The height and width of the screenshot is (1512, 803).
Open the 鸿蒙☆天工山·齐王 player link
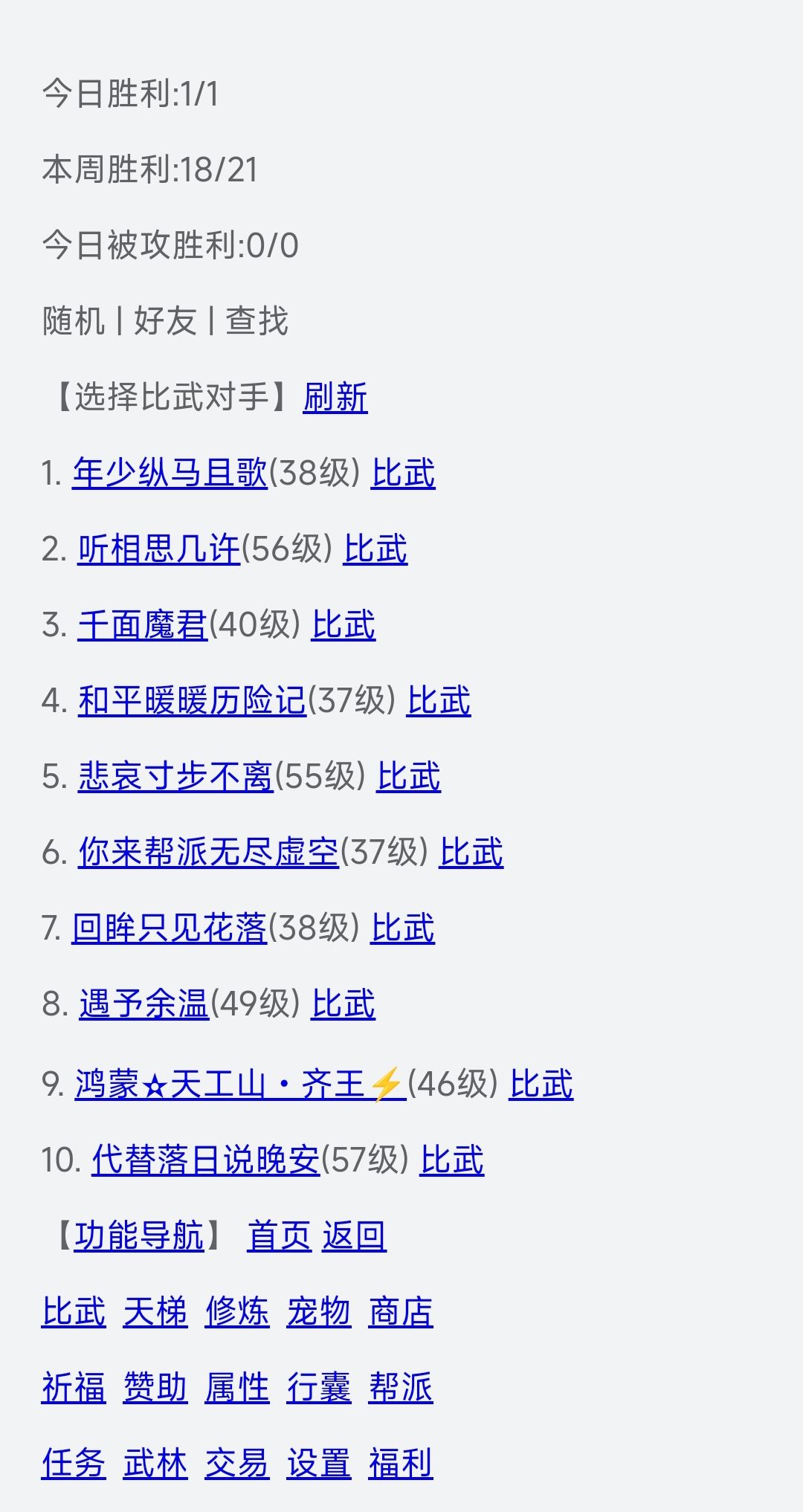240,1084
